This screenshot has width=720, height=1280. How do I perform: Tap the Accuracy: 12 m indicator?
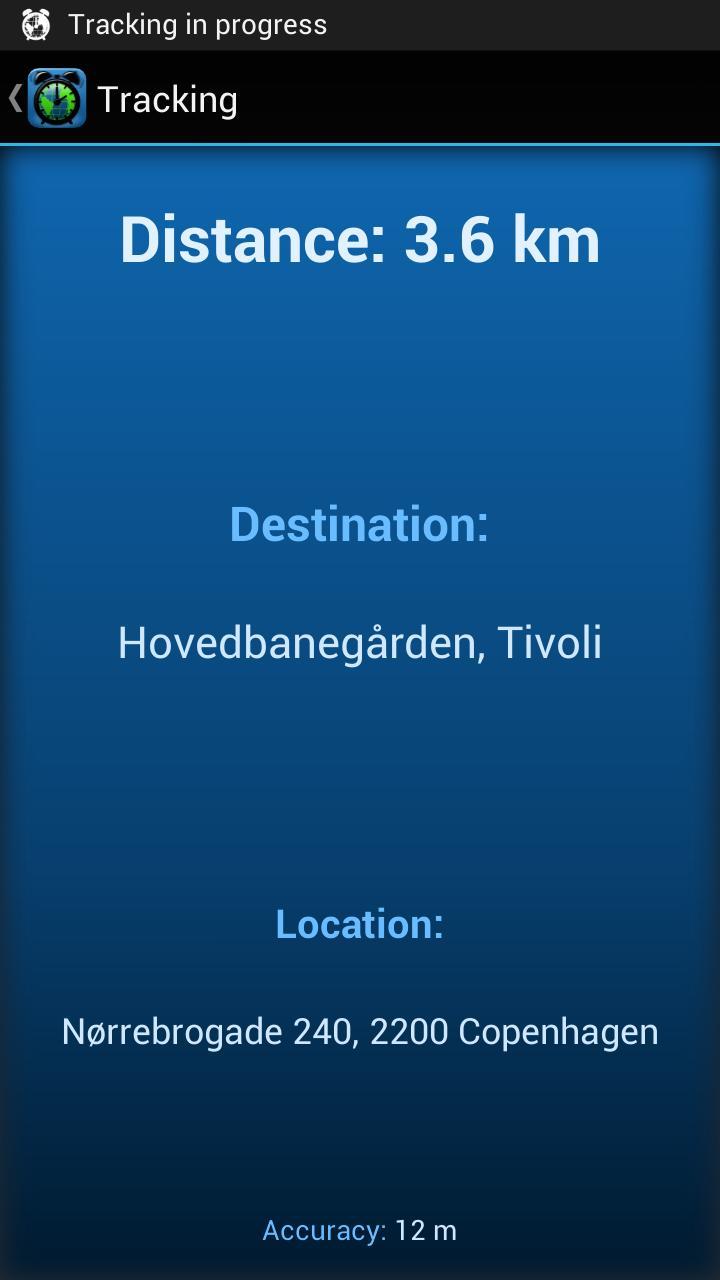click(360, 1230)
